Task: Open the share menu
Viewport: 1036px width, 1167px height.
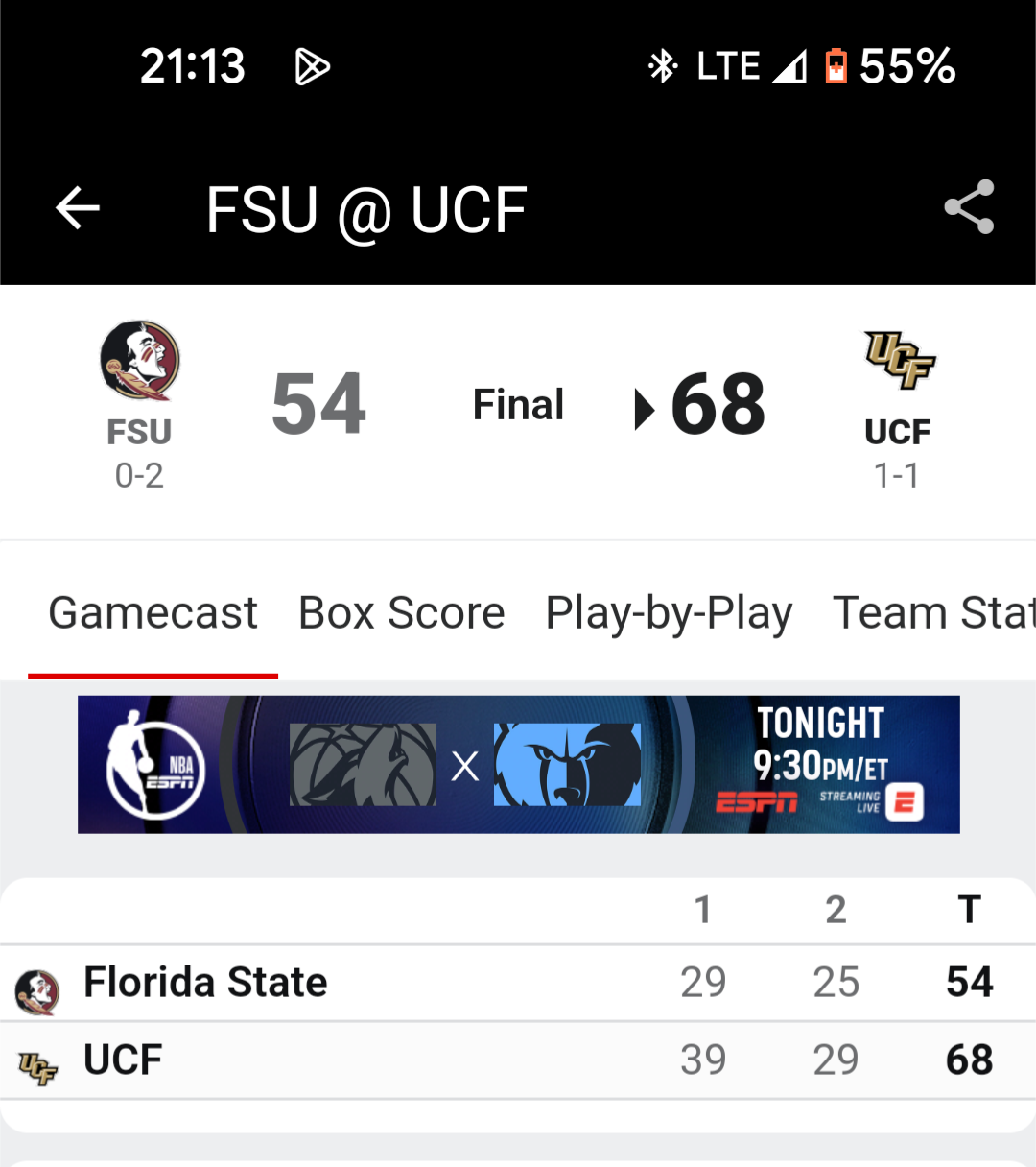Action: click(x=968, y=207)
